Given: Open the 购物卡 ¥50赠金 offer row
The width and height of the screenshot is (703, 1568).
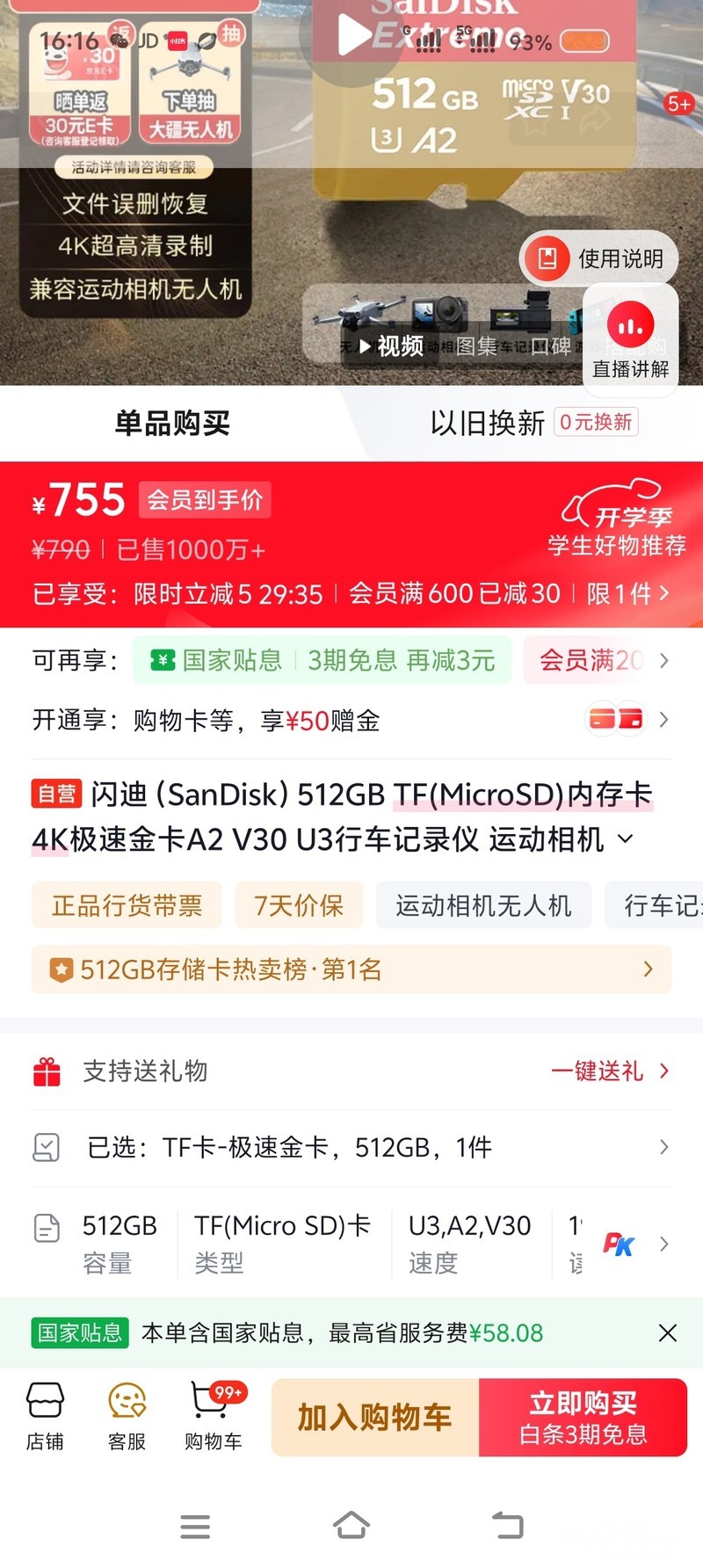Looking at the screenshot, I should (351, 721).
